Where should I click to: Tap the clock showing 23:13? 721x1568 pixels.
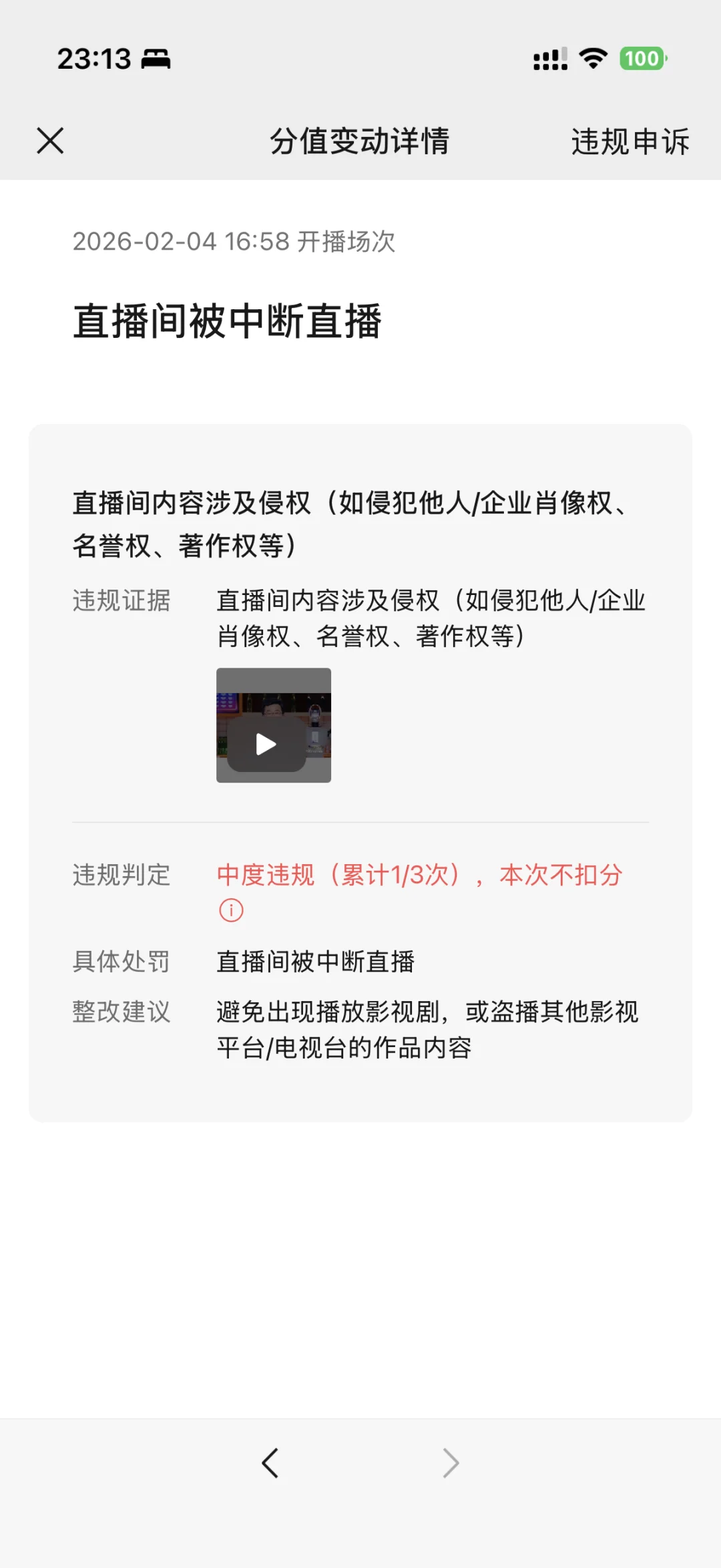(93, 60)
